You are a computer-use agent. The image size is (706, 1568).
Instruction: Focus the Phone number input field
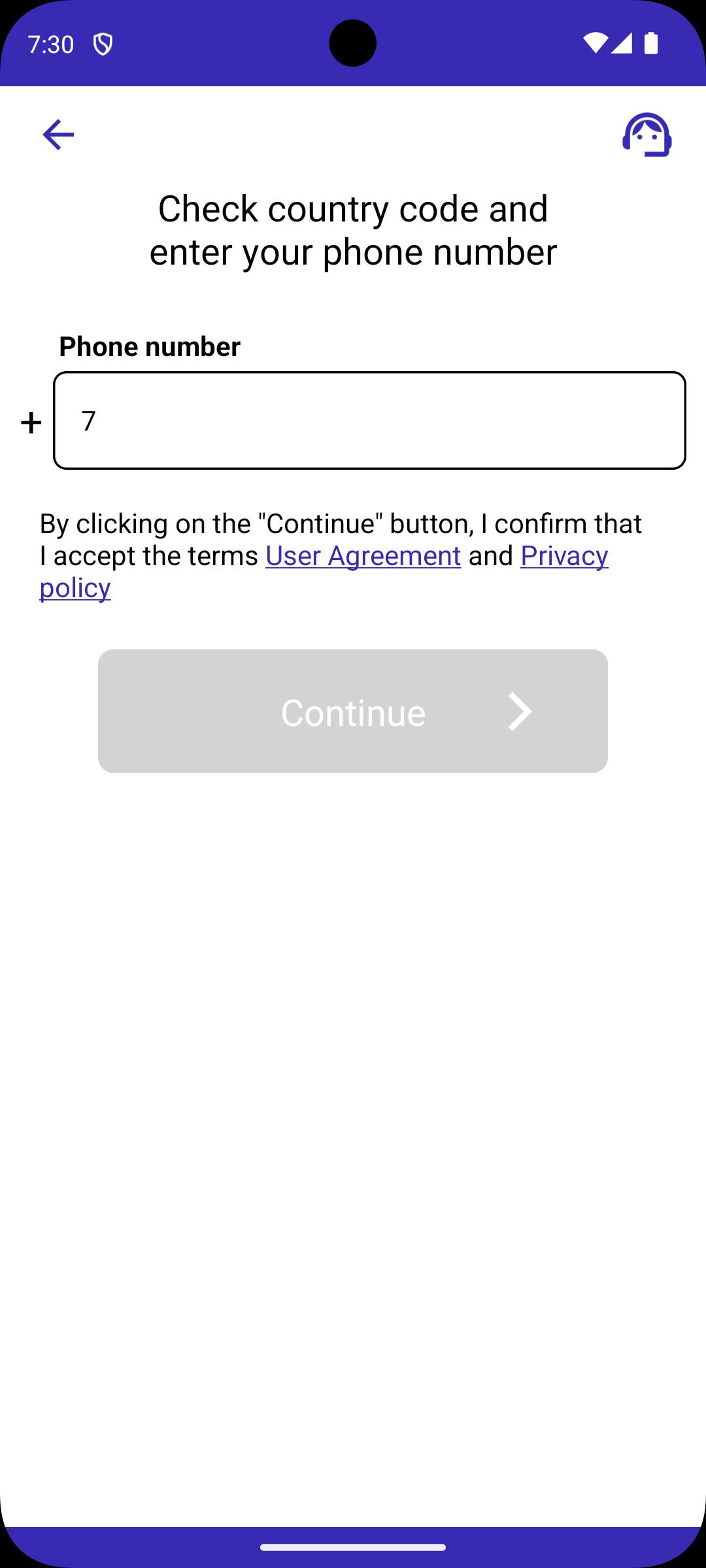click(369, 421)
